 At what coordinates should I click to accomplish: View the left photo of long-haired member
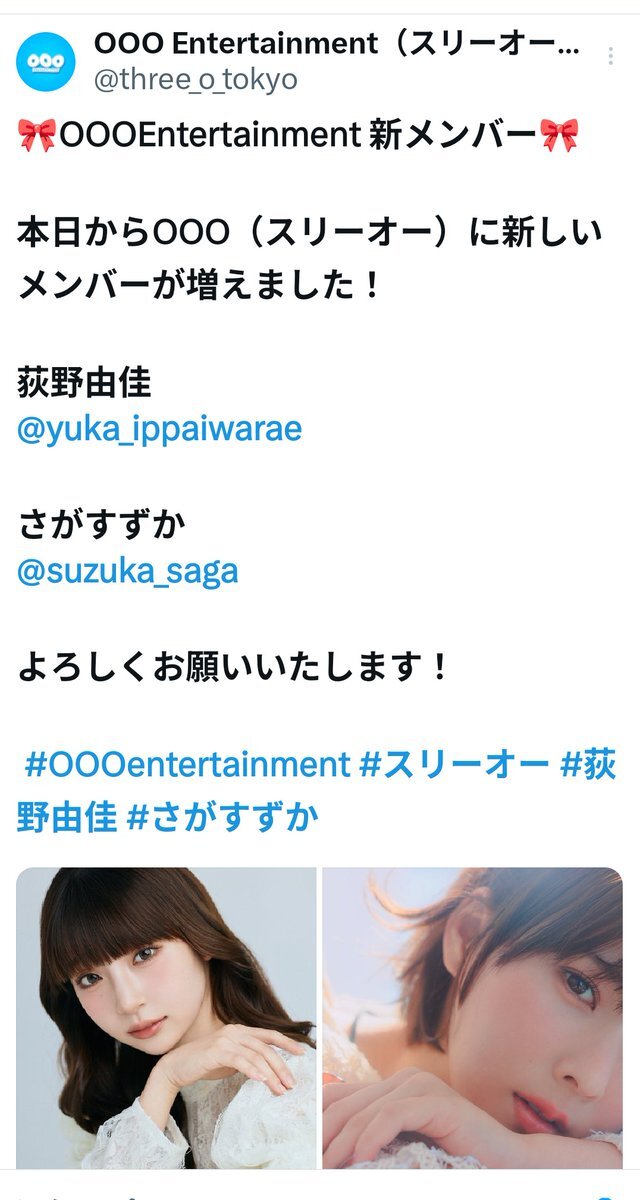[166, 1018]
